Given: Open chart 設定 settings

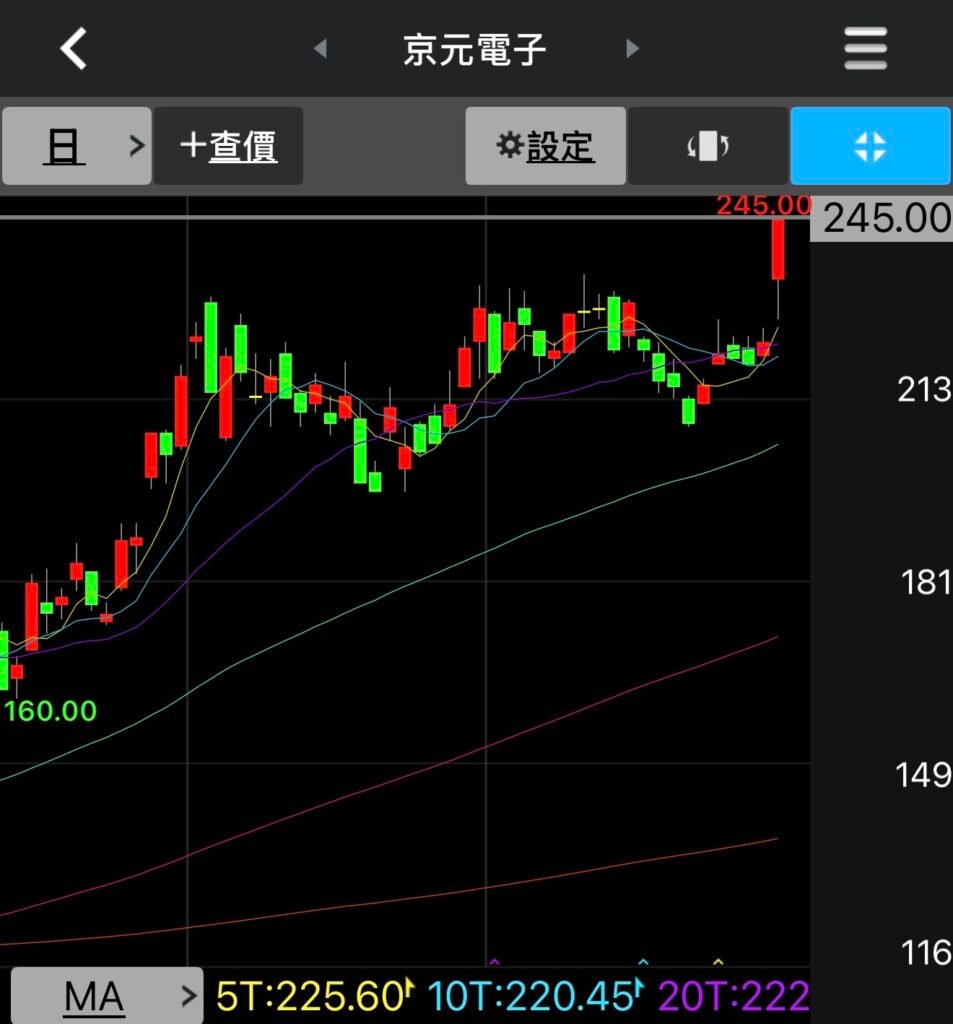Looking at the screenshot, I should coord(546,146).
